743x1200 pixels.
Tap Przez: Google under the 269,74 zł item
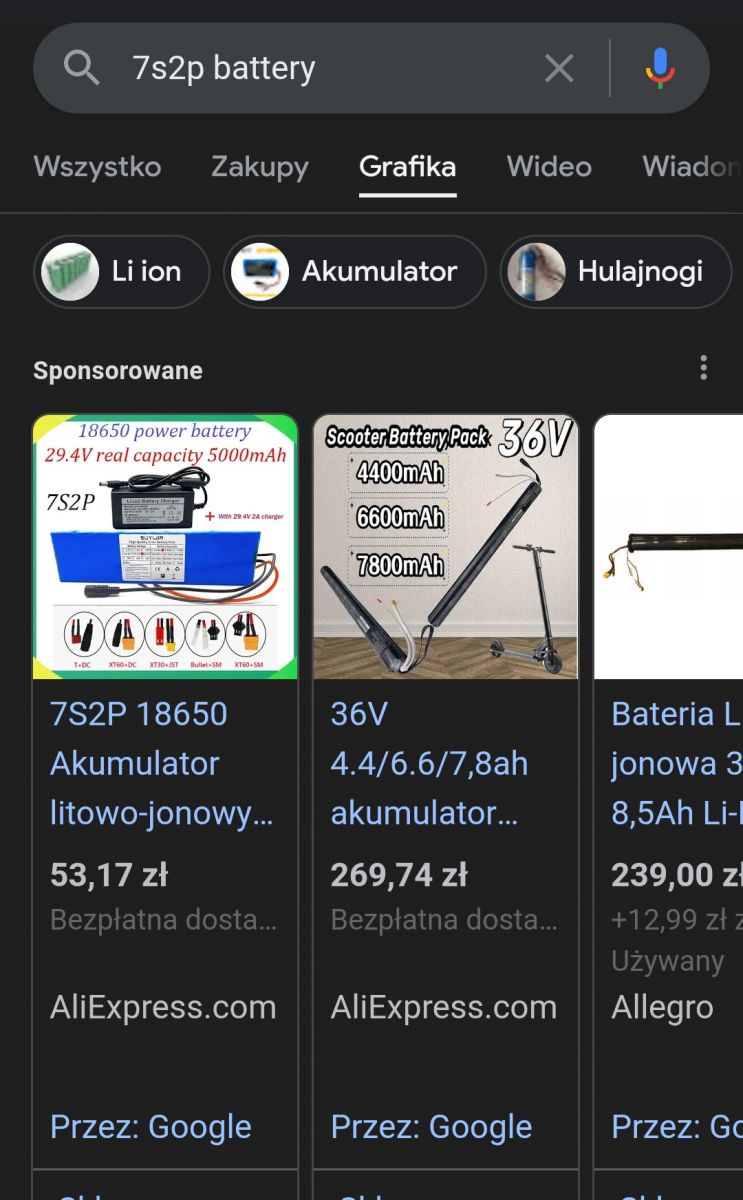point(431,1127)
